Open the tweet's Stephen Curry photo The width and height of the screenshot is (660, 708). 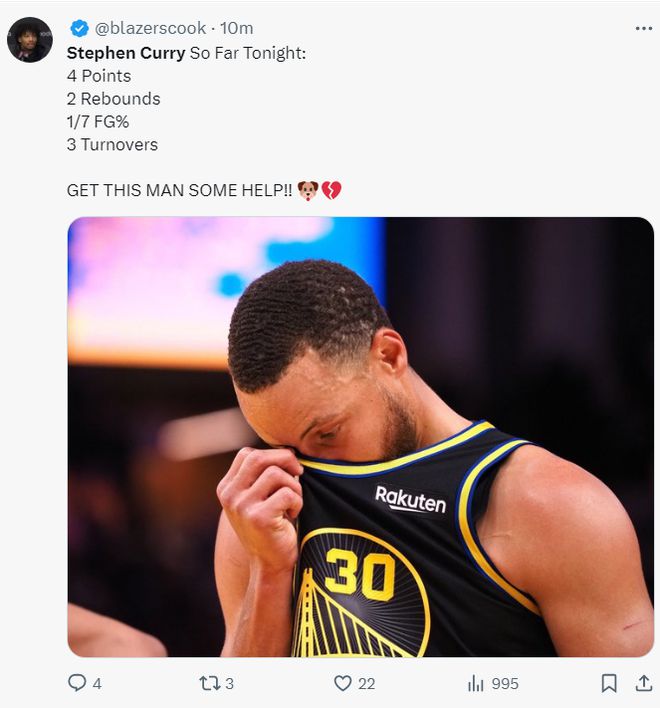[360, 437]
